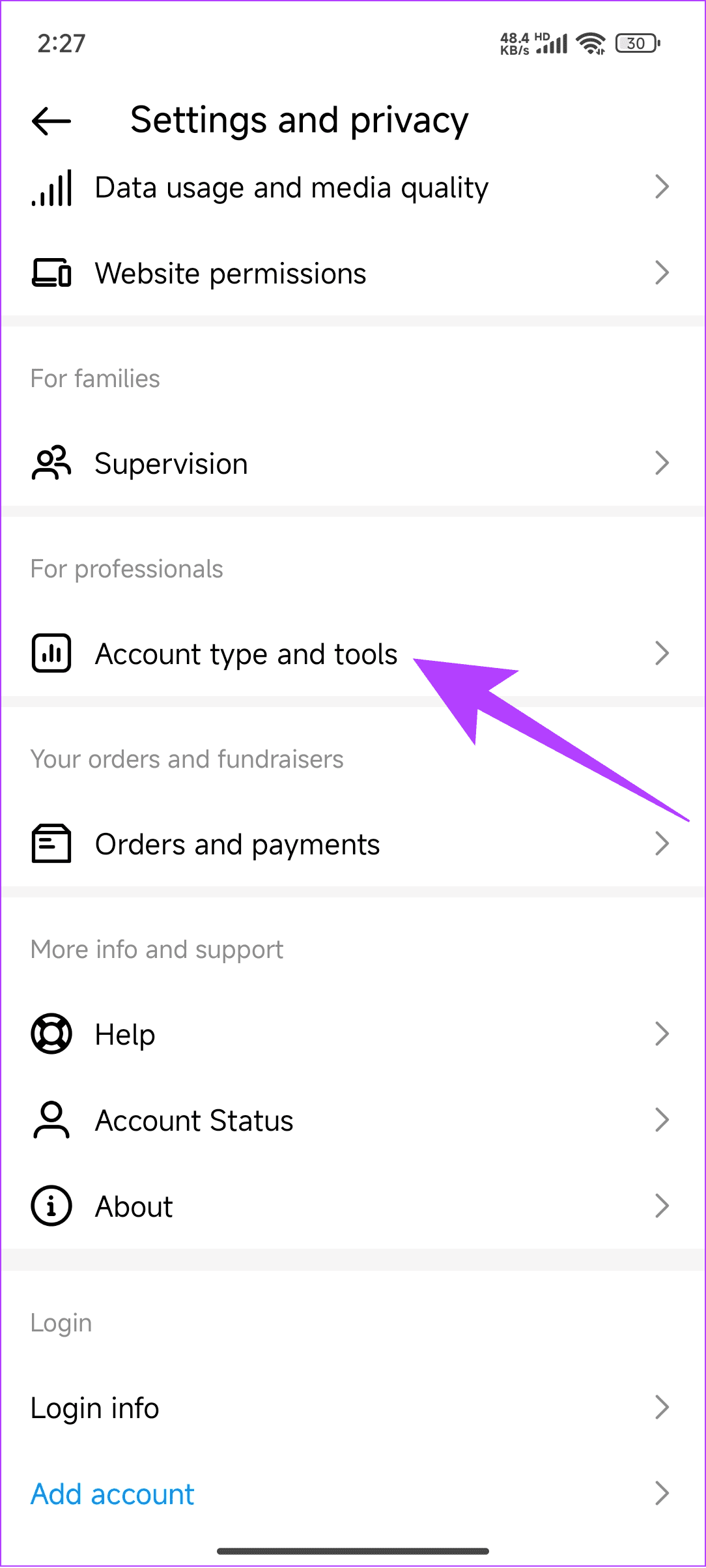
Task: Open the About row
Action: 134,1207
